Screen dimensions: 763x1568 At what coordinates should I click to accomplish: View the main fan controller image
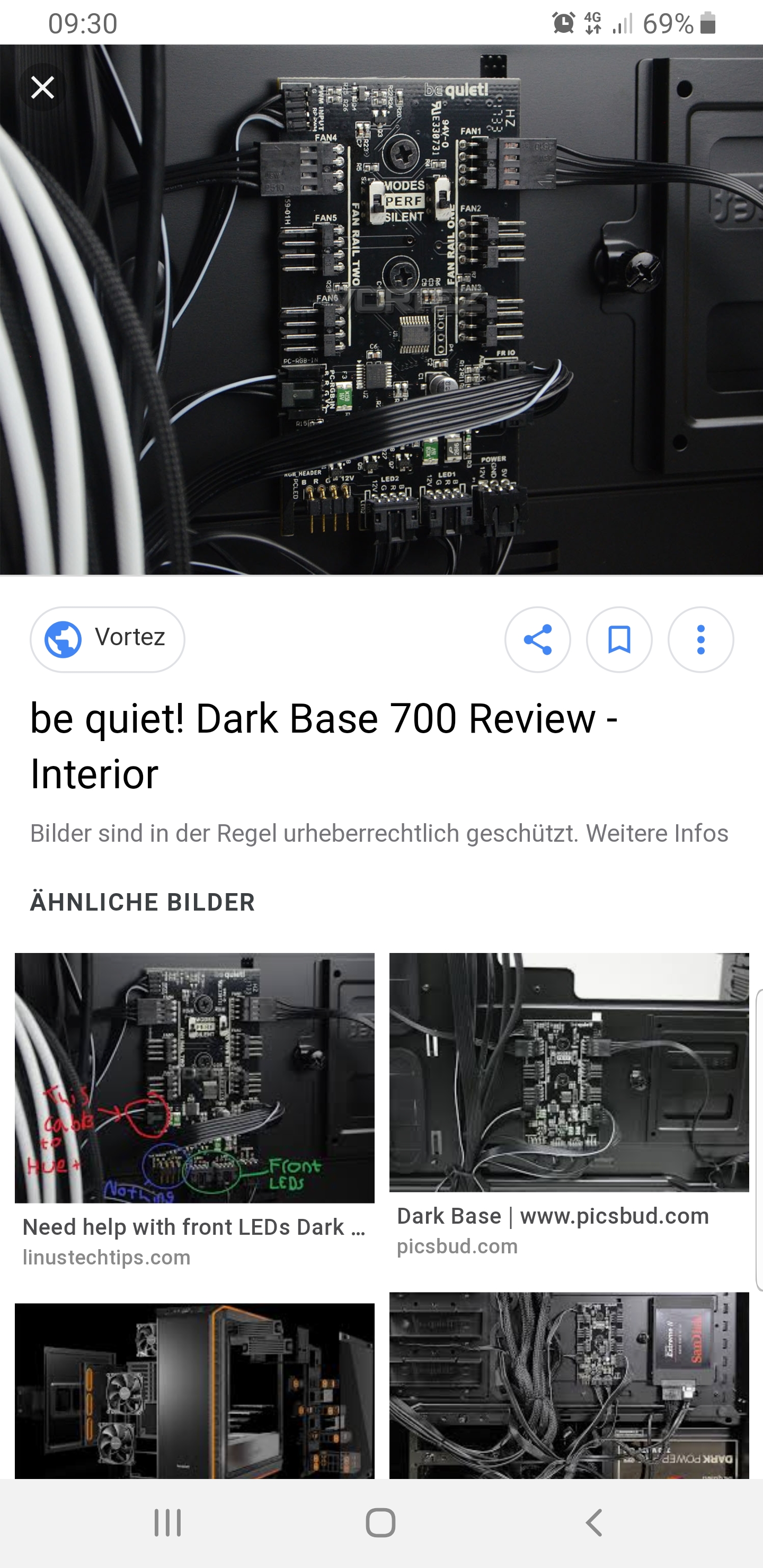[381, 309]
